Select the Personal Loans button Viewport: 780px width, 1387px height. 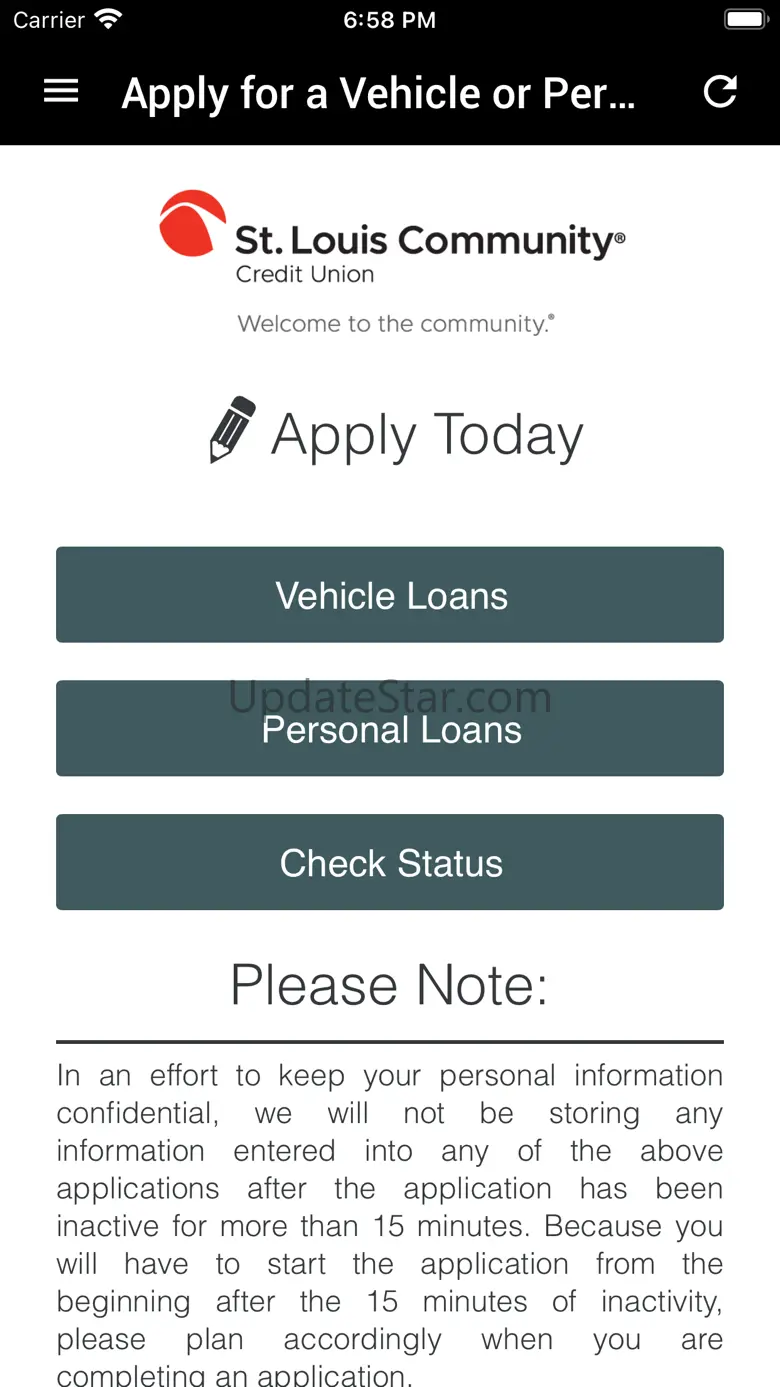point(390,729)
